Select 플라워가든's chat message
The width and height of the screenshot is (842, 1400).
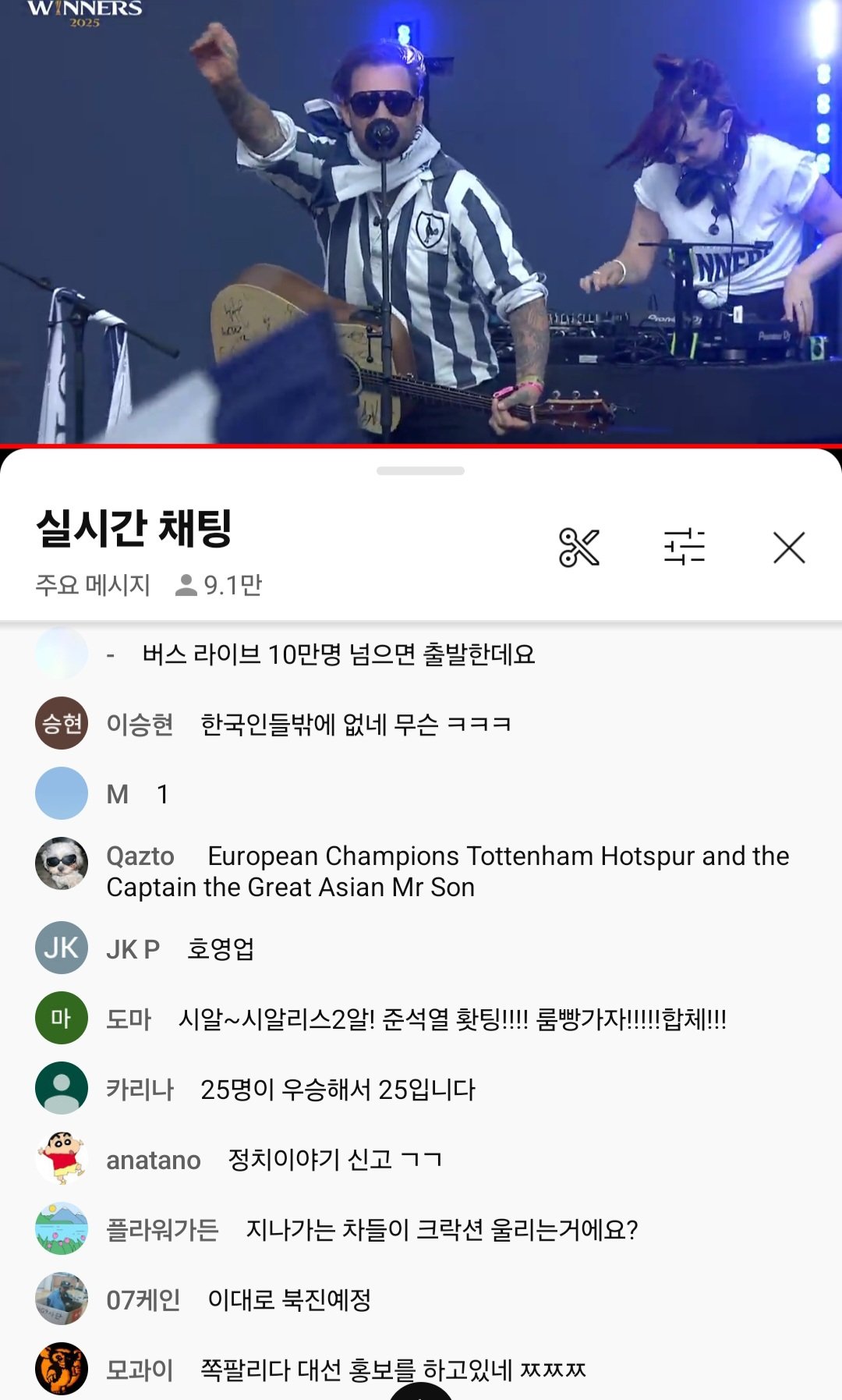[441, 1230]
